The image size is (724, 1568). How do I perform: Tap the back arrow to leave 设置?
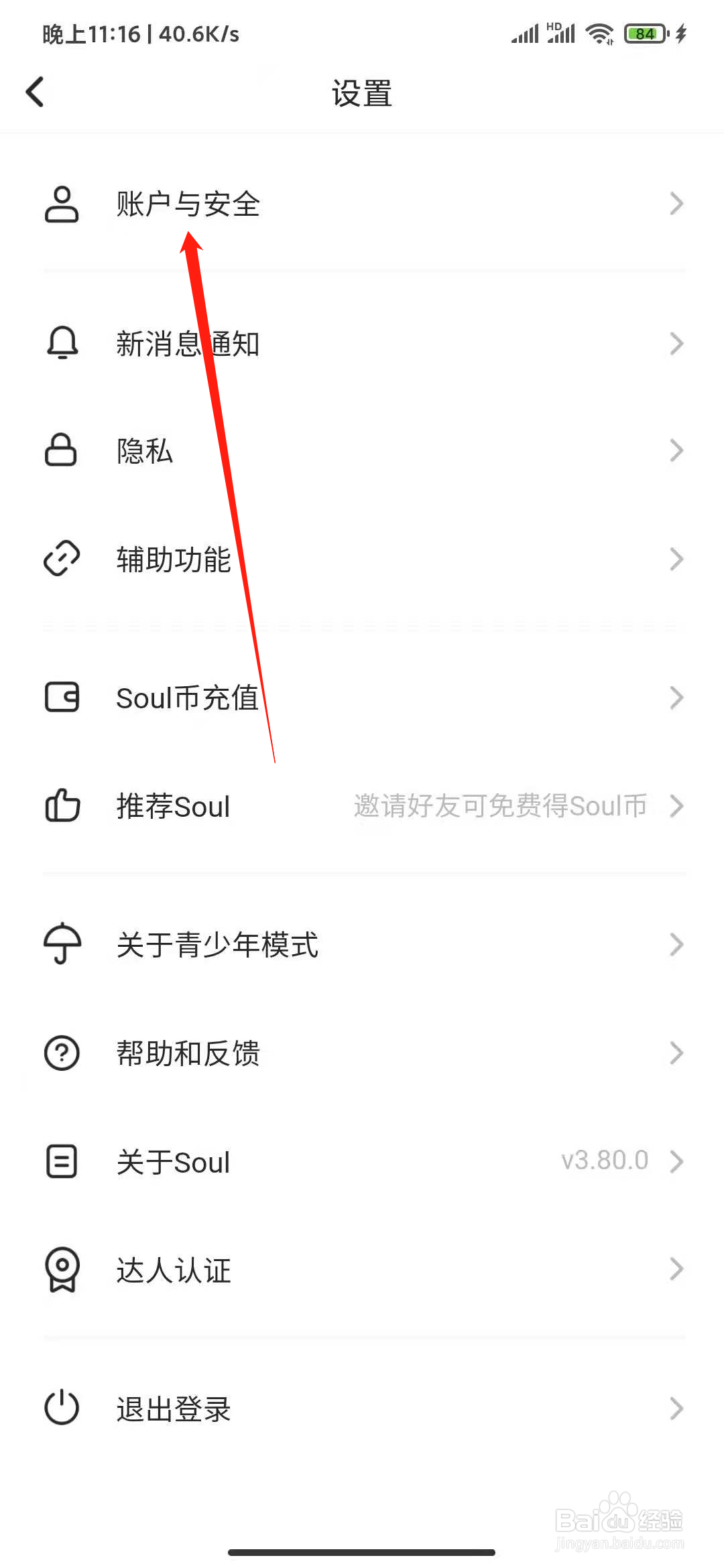pyautogui.click(x=35, y=92)
